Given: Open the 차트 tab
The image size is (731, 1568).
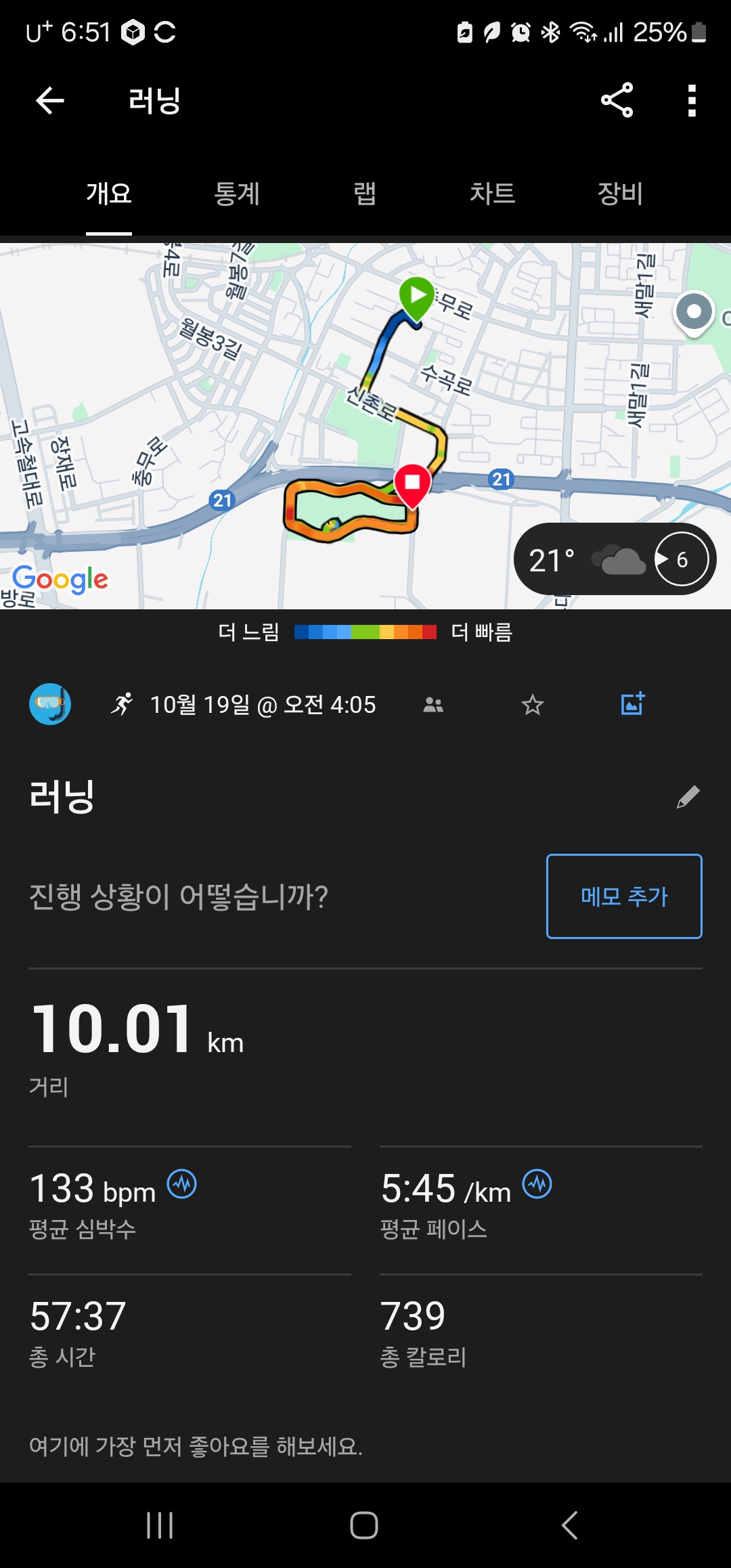Looking at the screenshot, I should coord(493,194).
